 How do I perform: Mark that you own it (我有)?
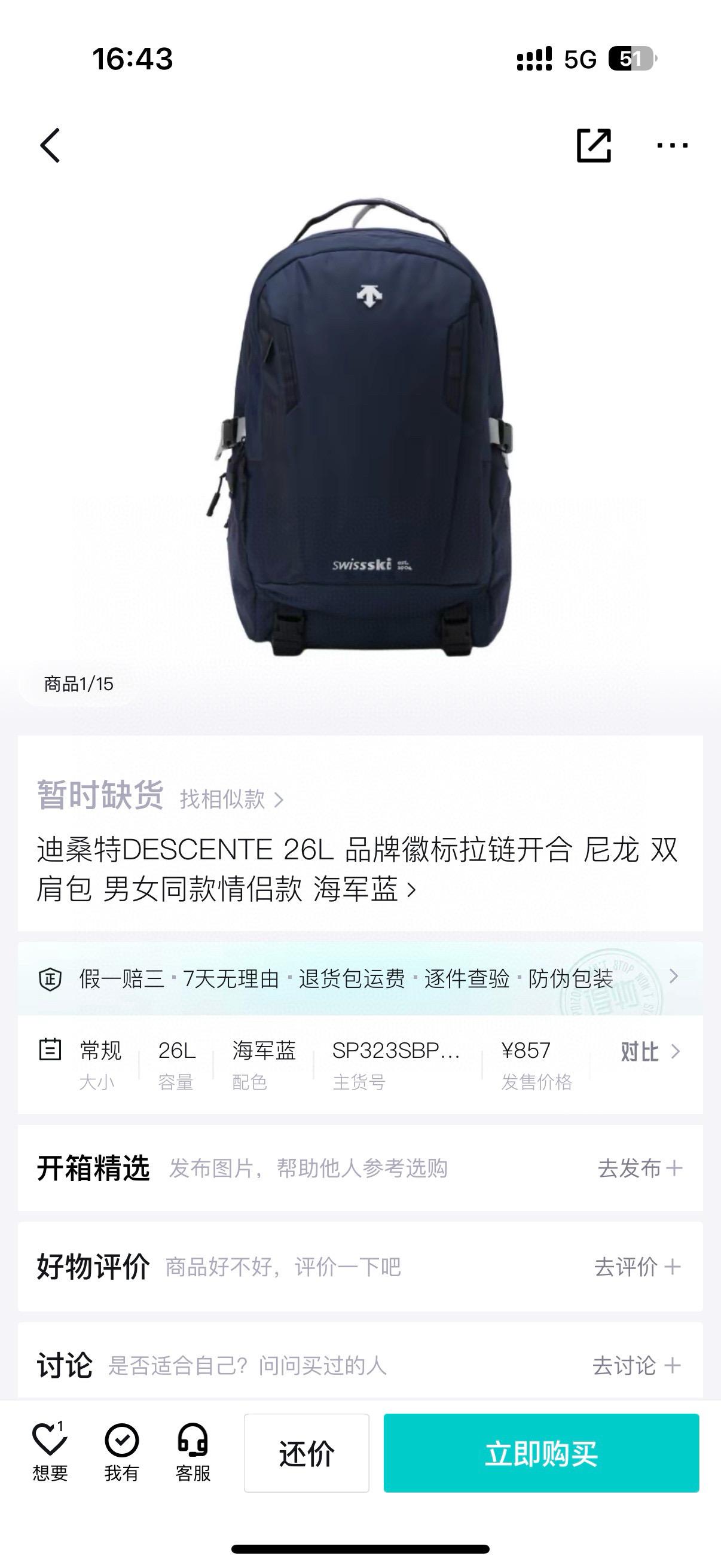point(122,1453)
